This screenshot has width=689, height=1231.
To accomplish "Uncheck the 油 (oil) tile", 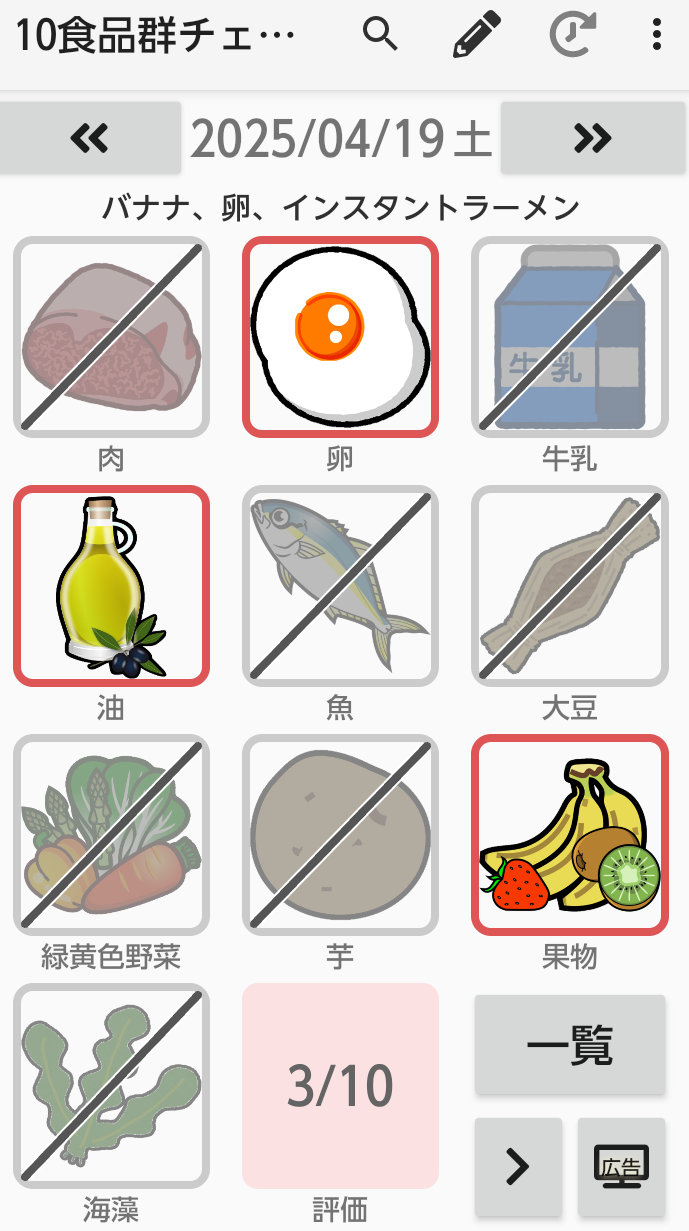I will [x=111, y=586].
